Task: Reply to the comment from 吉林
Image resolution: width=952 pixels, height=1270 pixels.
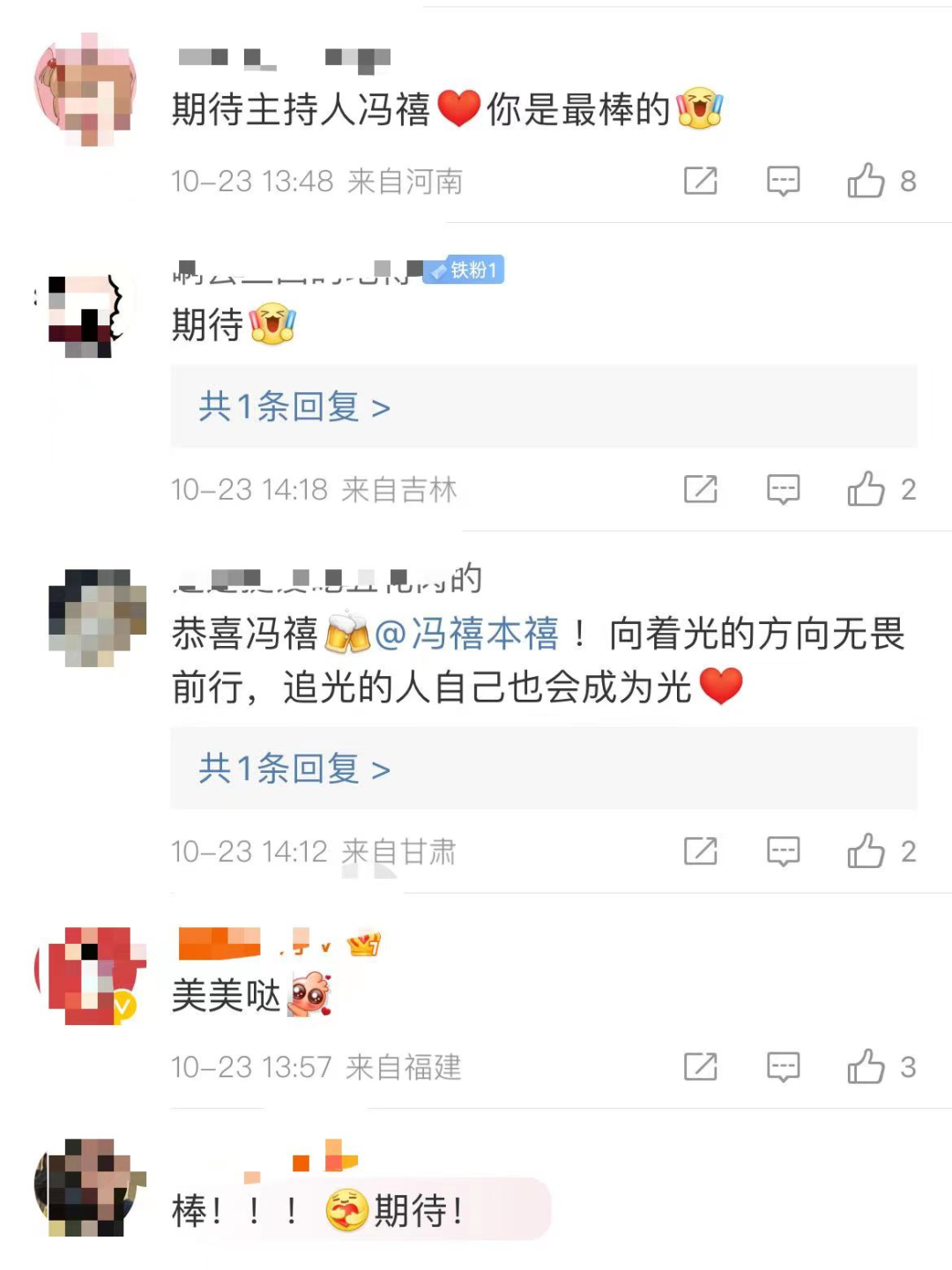Action: [783, 489]
